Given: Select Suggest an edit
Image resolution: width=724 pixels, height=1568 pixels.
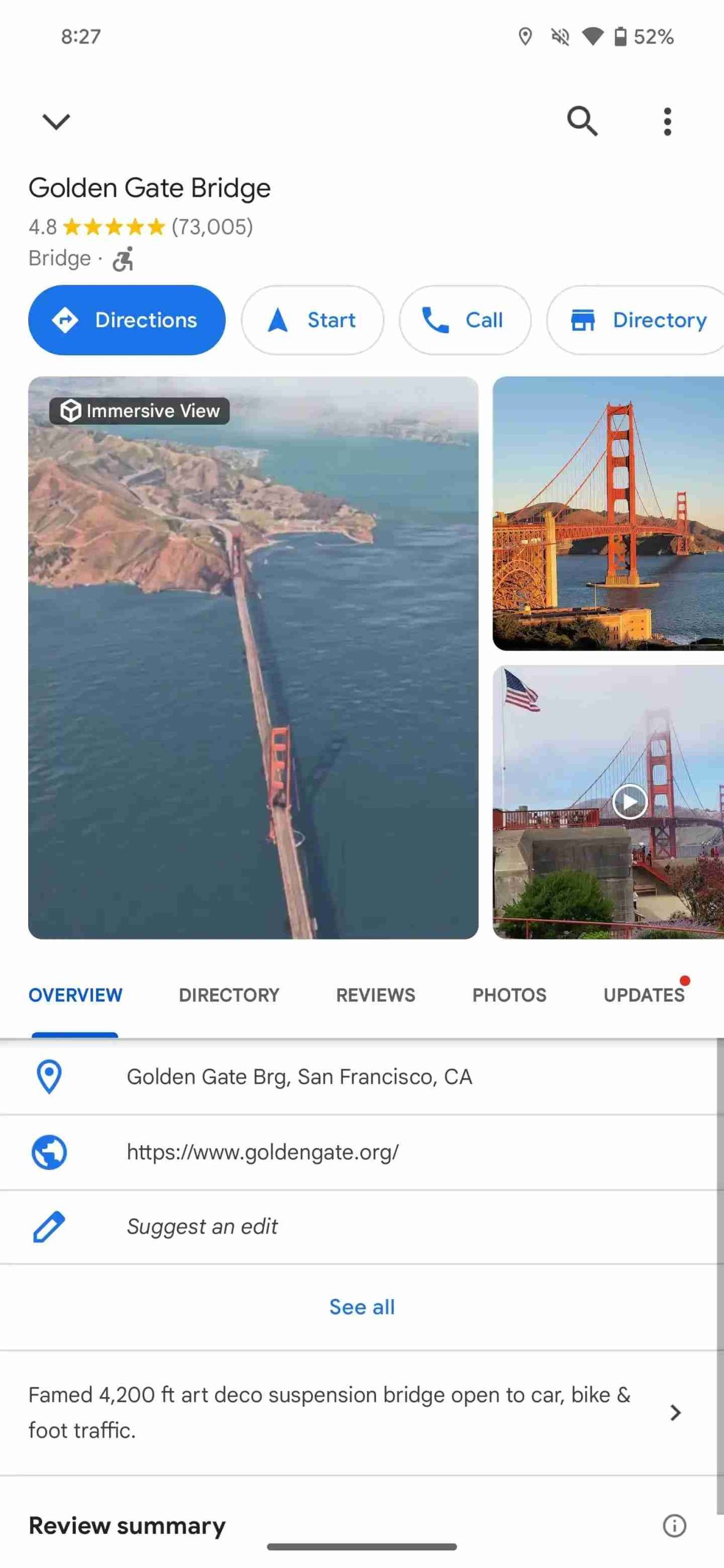Looking at the screenshot, I should tap(202, 1226).
